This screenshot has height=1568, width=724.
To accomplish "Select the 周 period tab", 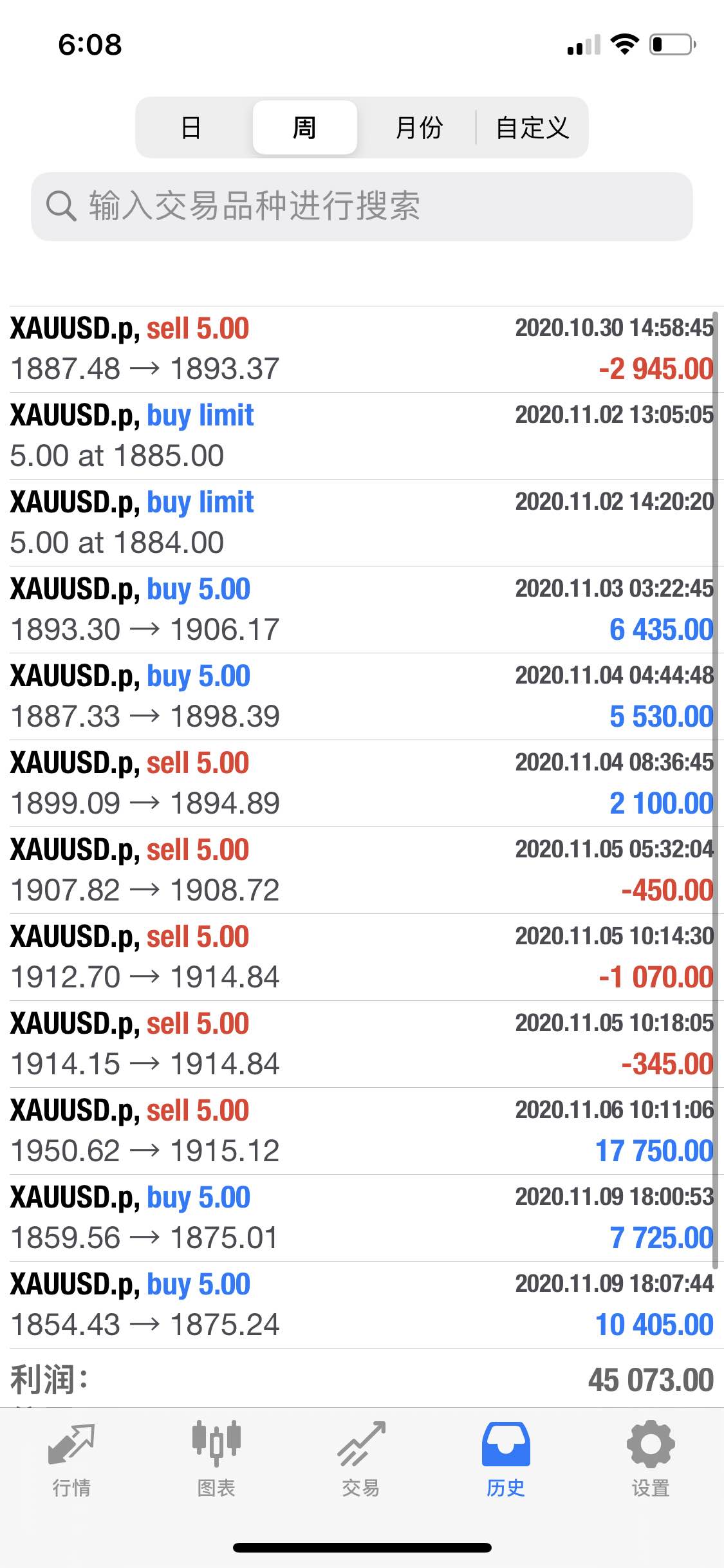I will (x=304, y=127).
